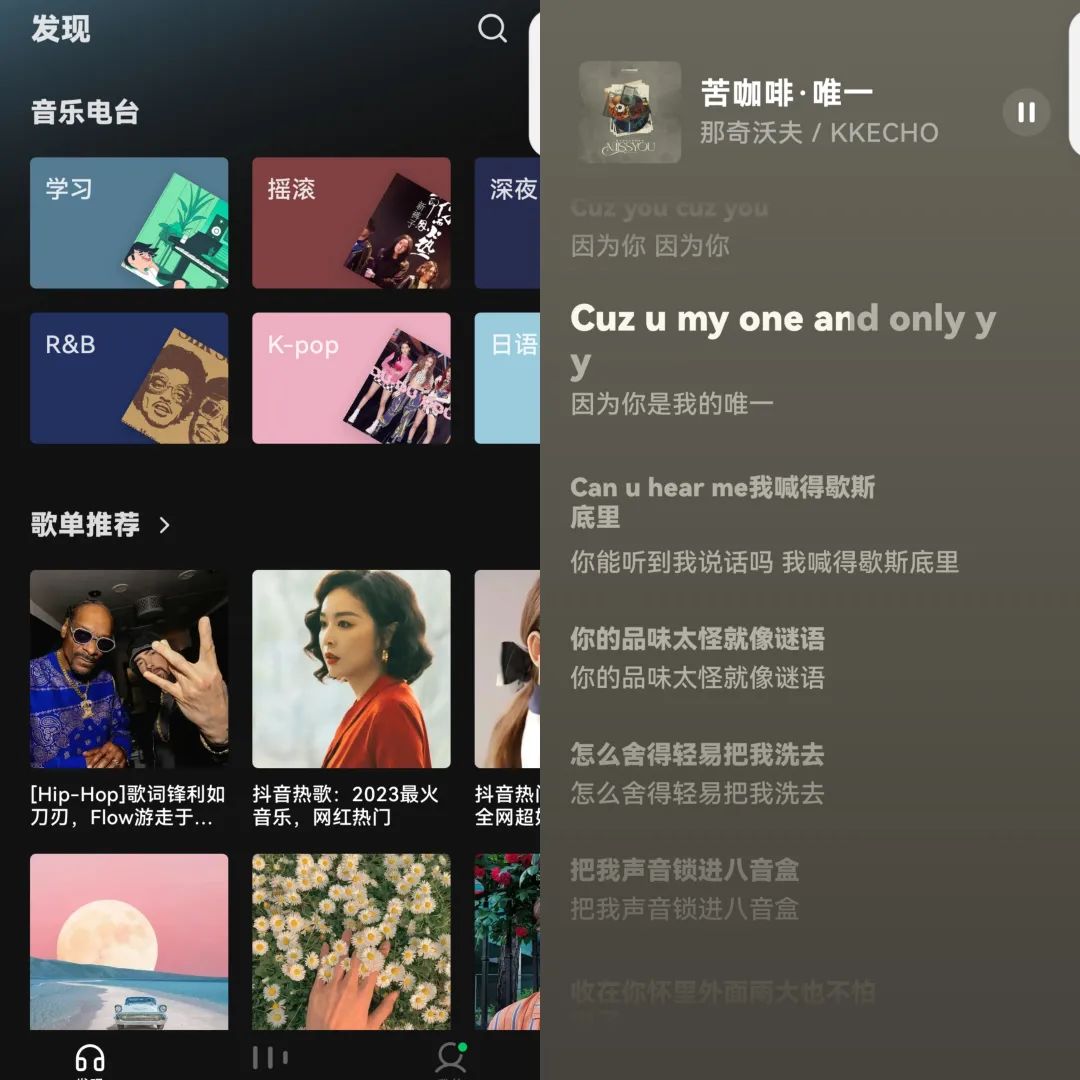Open the playlist with the moon cover

pyautogui.click(x=129, y=941)
